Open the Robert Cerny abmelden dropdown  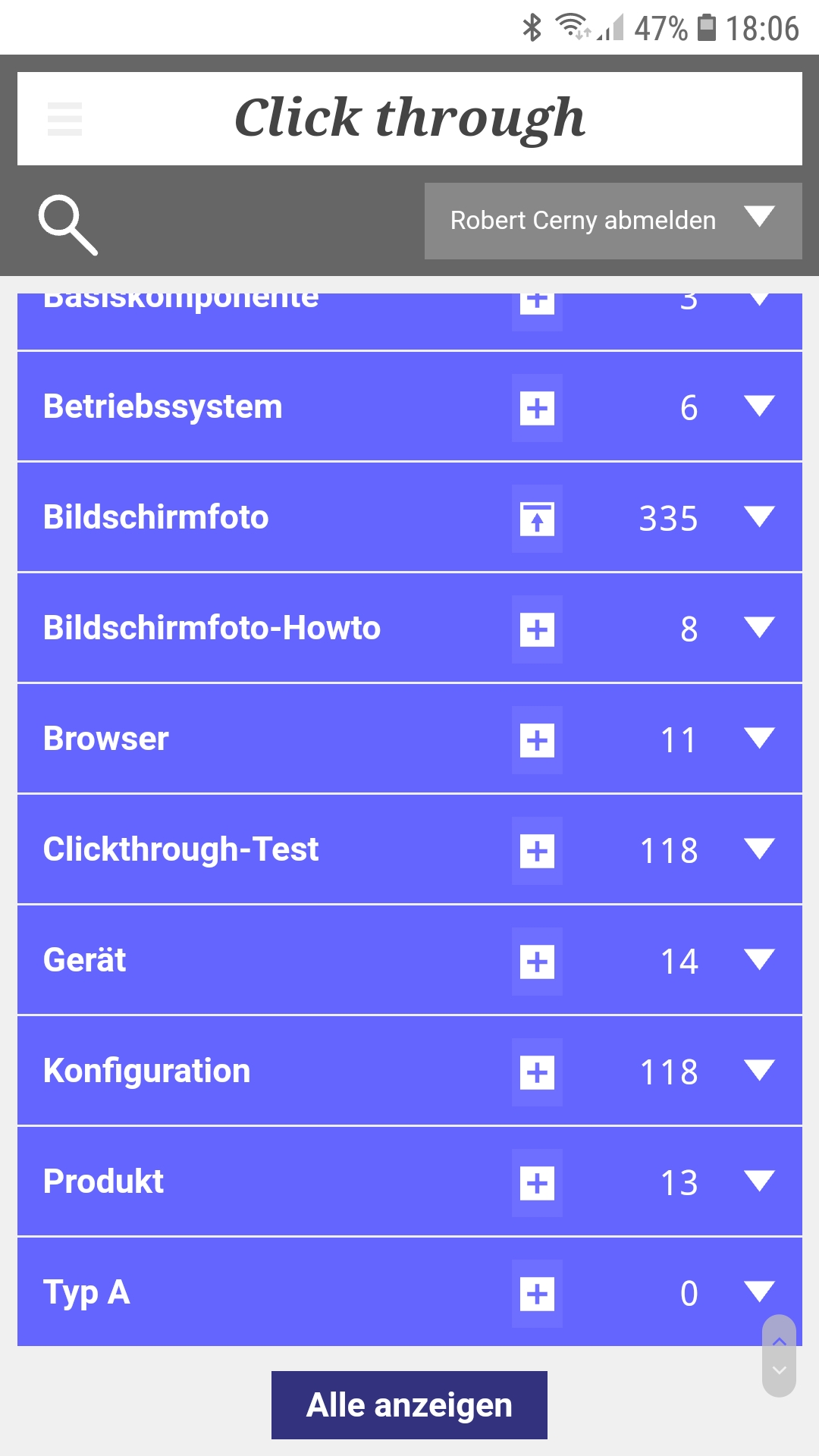coord(613,221)
